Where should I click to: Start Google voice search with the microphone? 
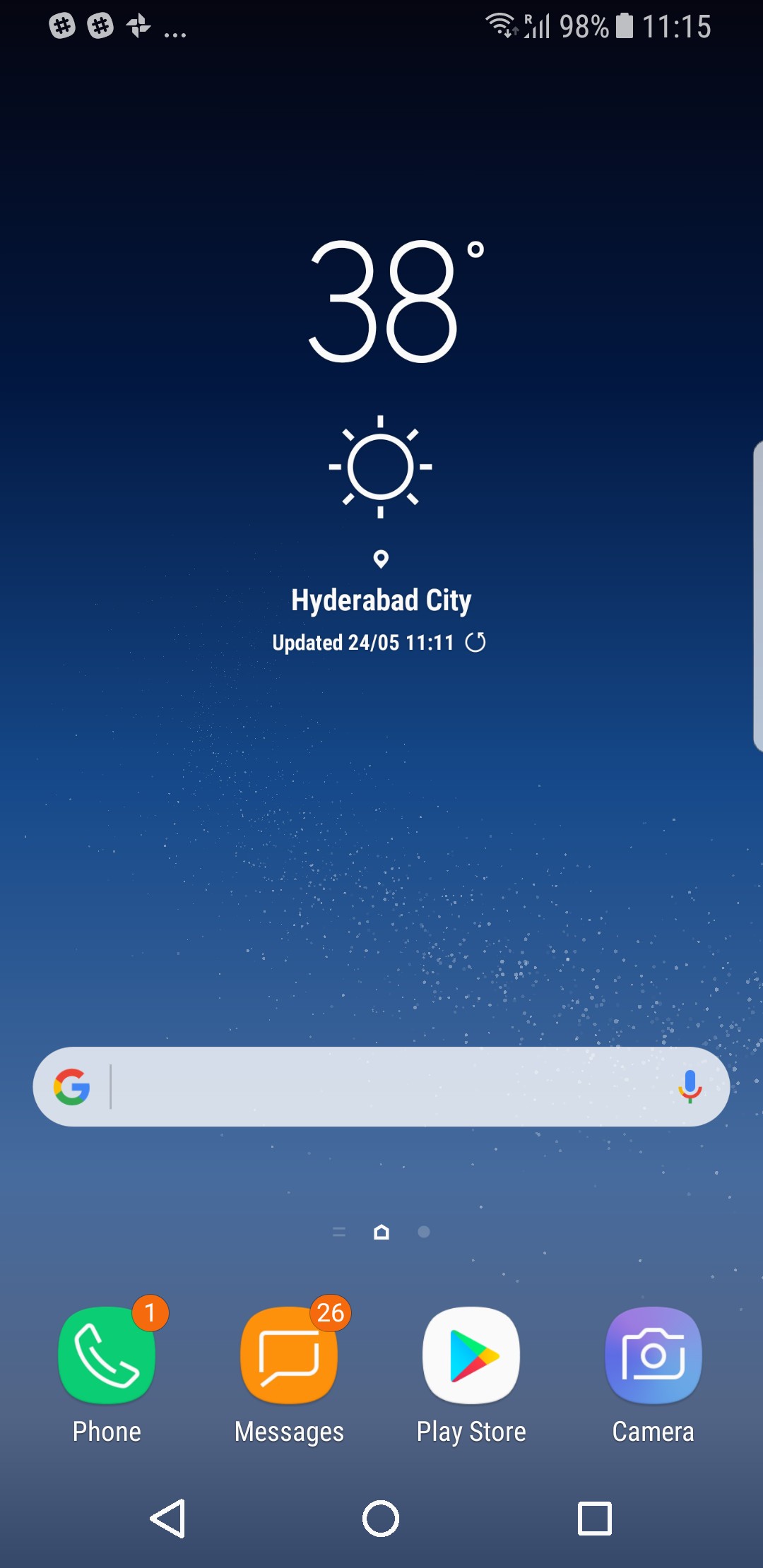tap(690, 1087)
